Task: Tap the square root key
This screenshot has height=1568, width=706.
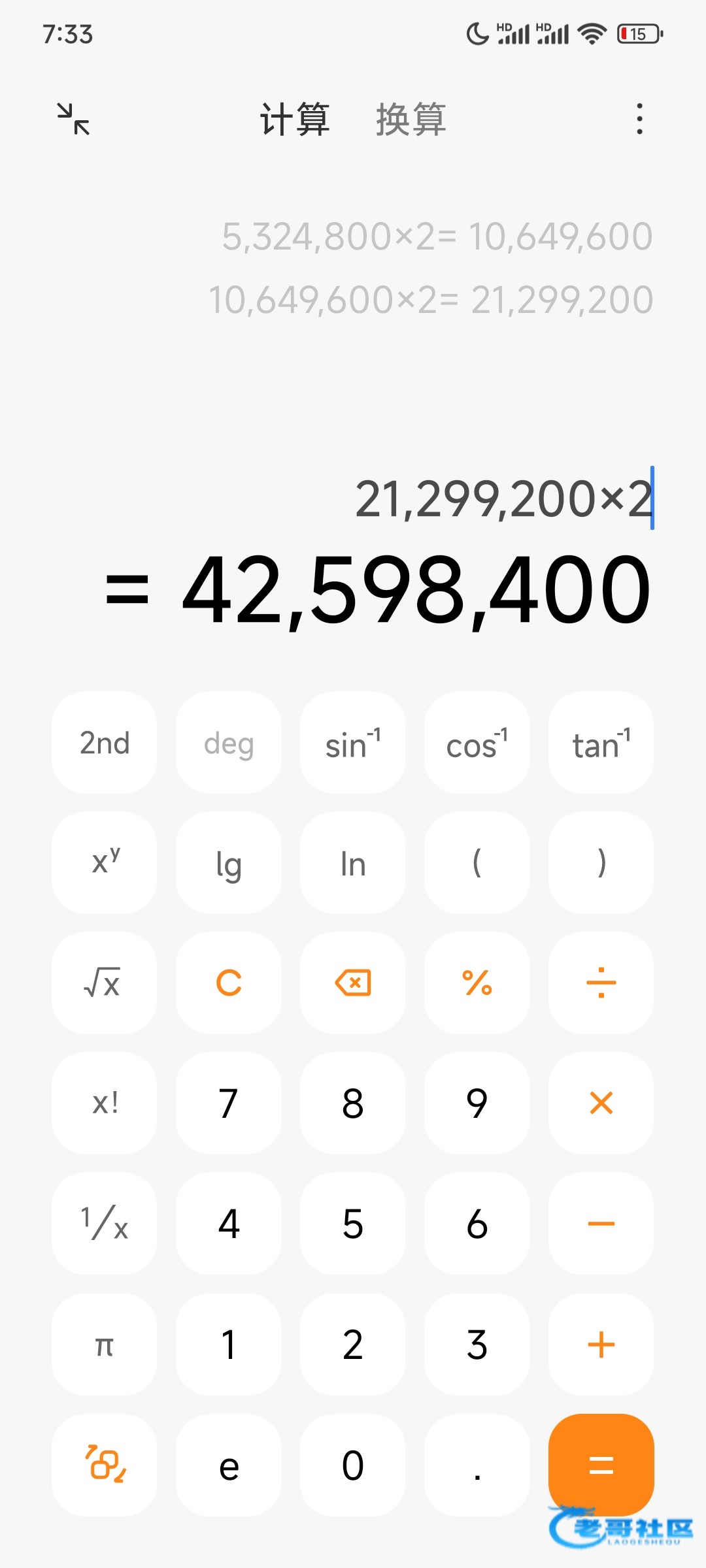Action: coord(105,983)
